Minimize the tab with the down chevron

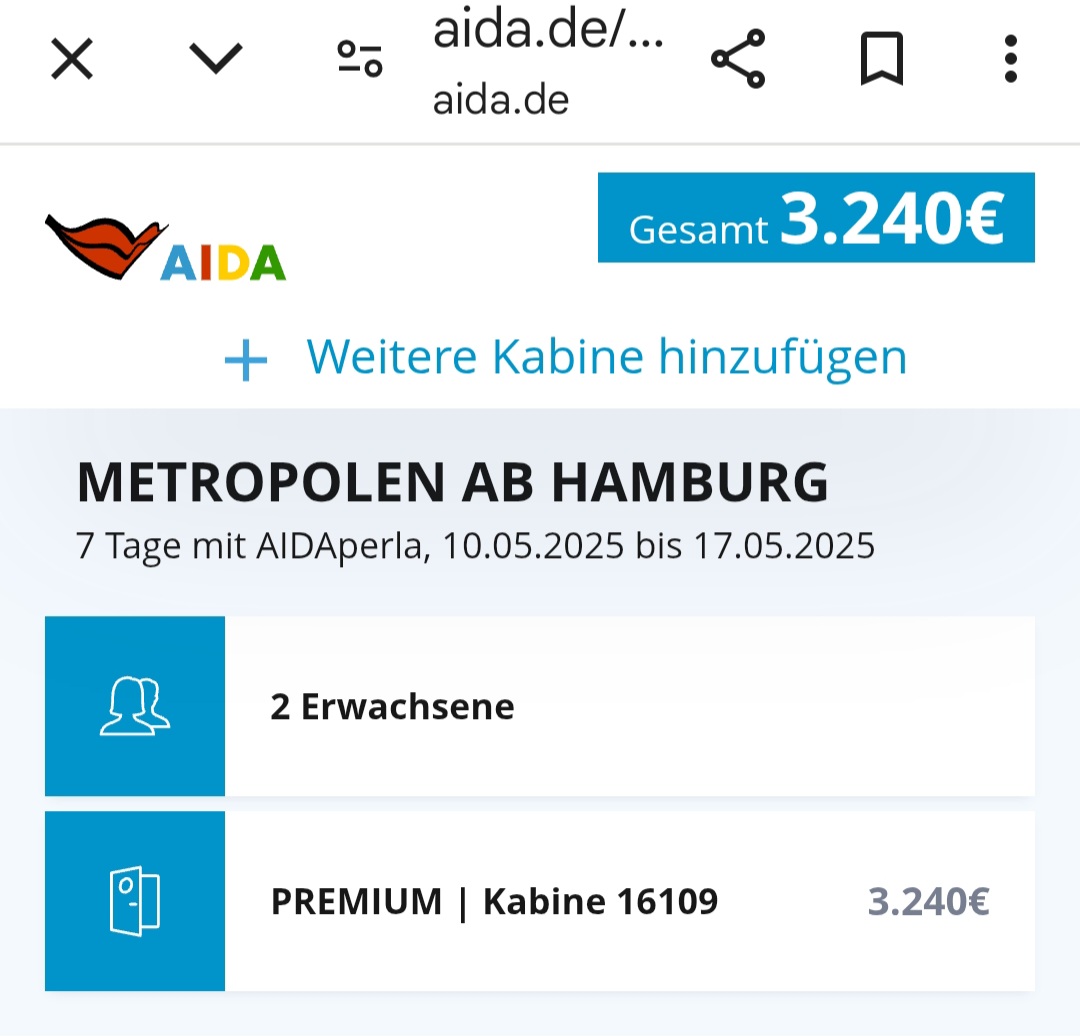pos(216,60)
